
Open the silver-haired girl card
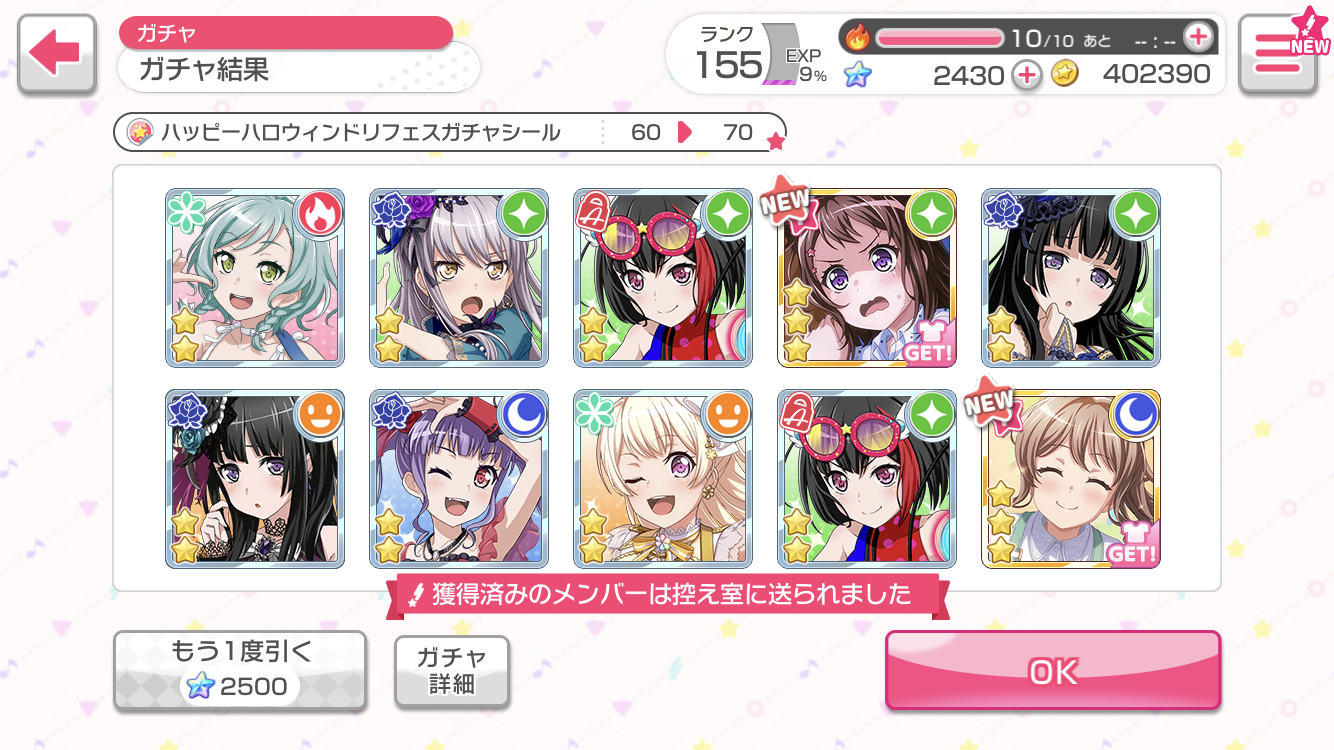[x=458, y=278]
